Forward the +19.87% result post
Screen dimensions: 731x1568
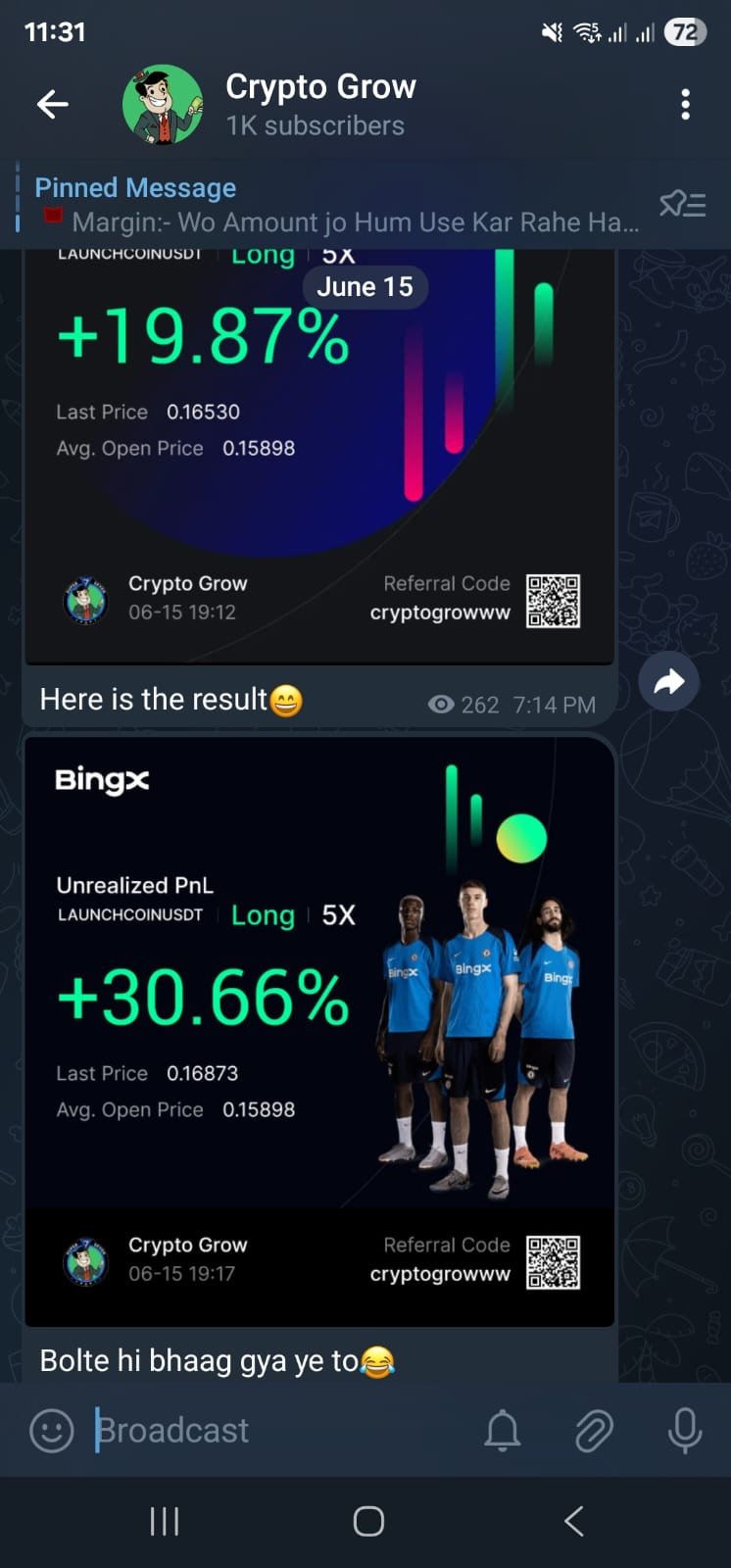click(668, 681)
